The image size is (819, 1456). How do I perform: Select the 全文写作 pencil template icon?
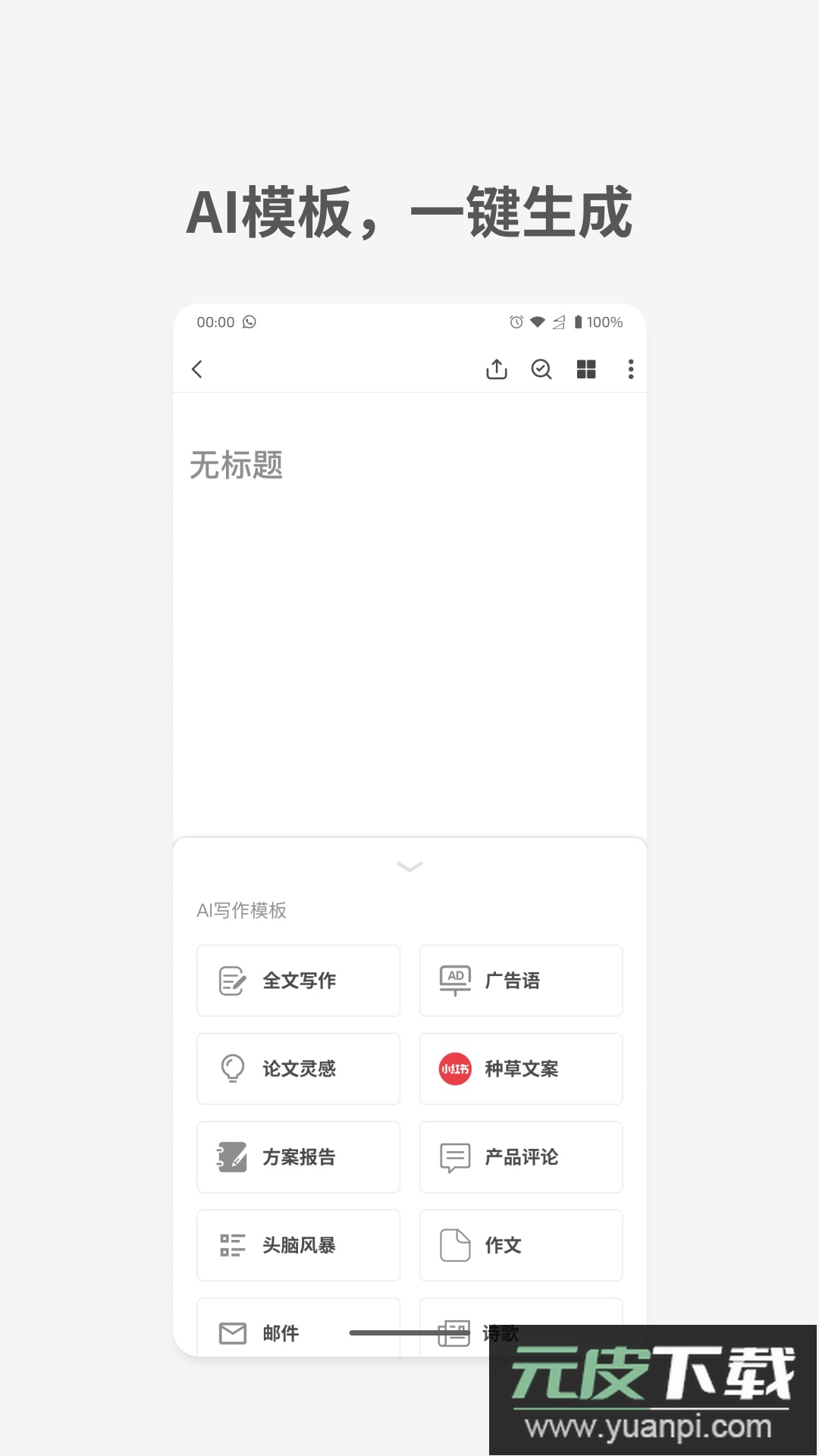pyautogui.click(x=232, y=981)
